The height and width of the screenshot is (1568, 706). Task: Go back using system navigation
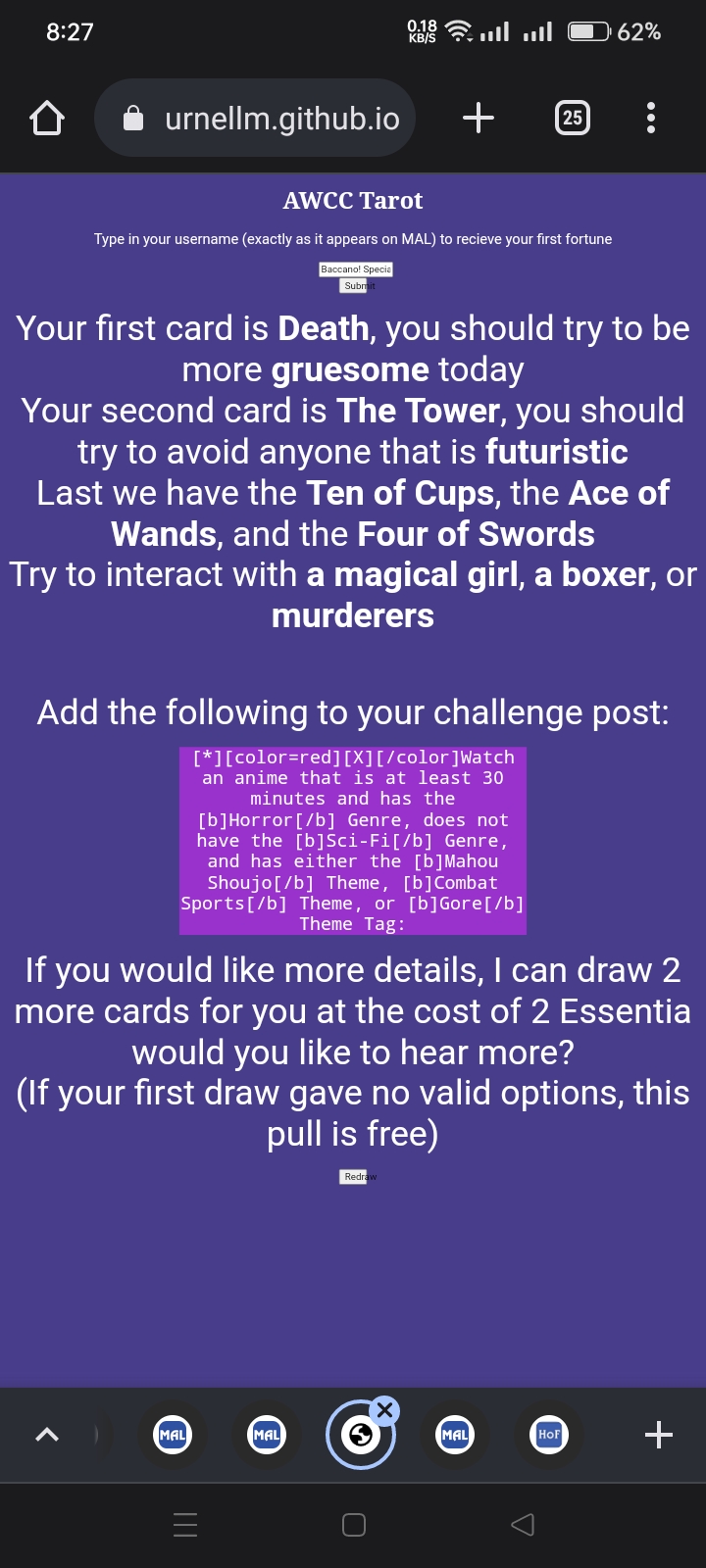(x=523, y=1524)
